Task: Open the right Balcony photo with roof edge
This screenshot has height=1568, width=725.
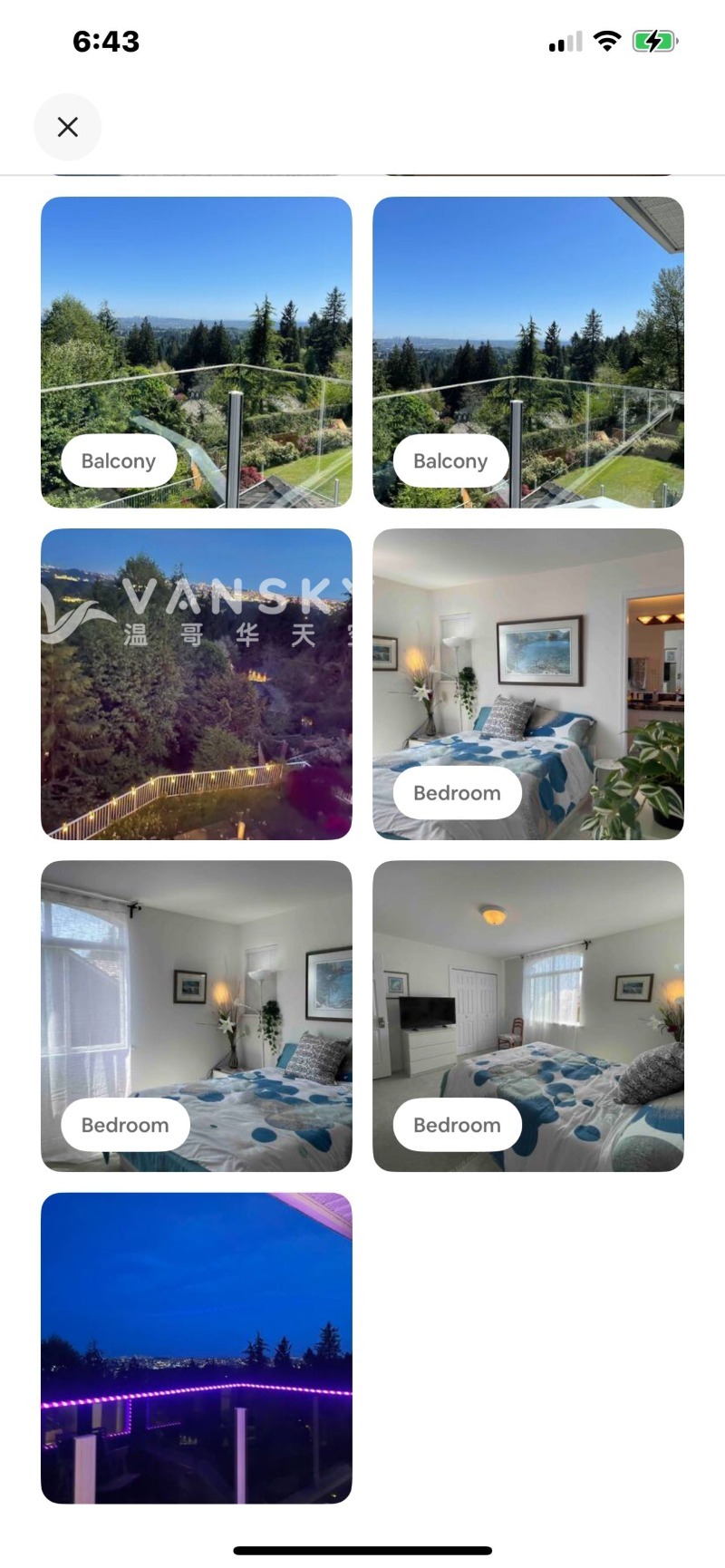Action: [x=527, y=352]
